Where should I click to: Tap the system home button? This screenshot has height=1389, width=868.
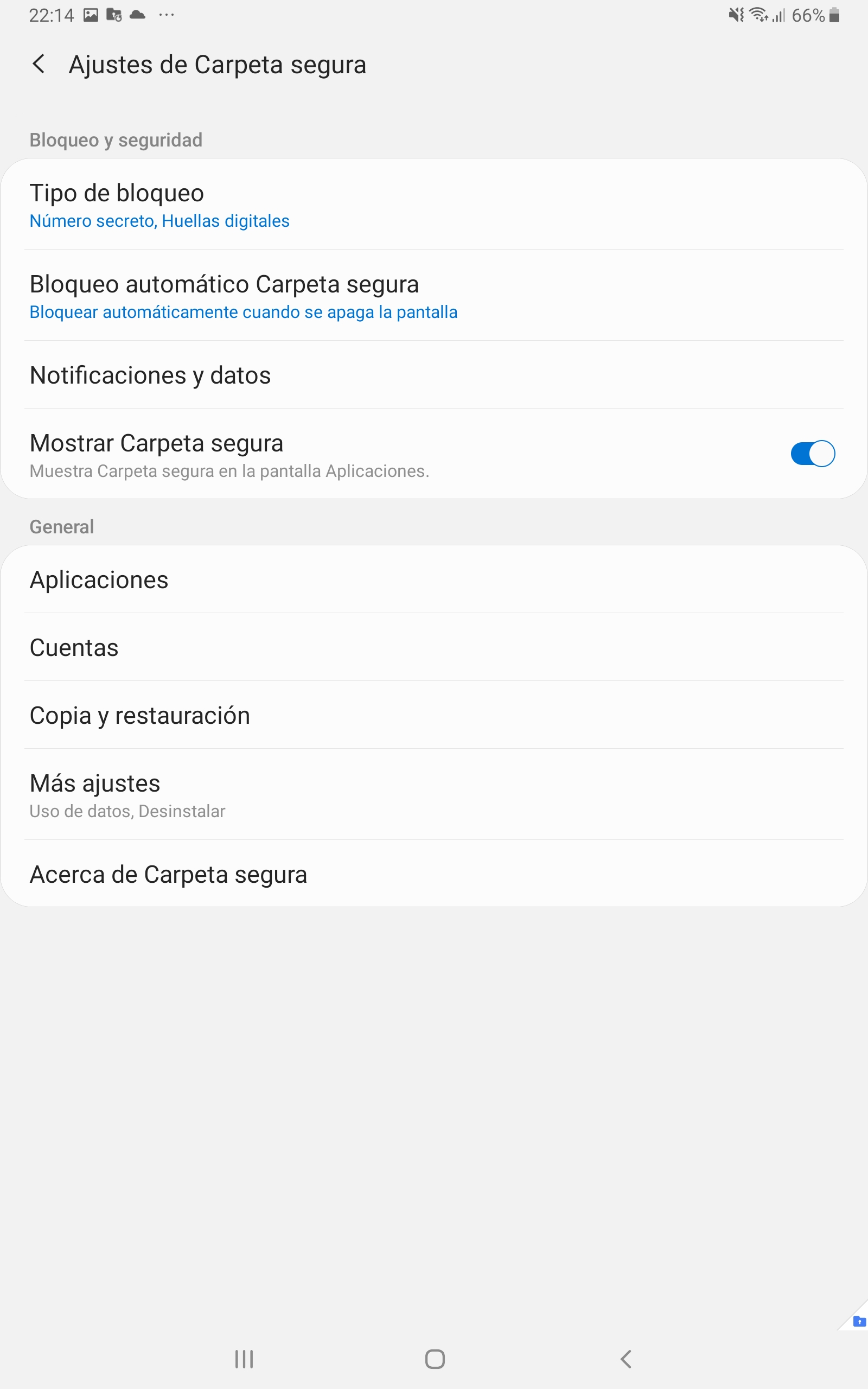click(435, 1359)
